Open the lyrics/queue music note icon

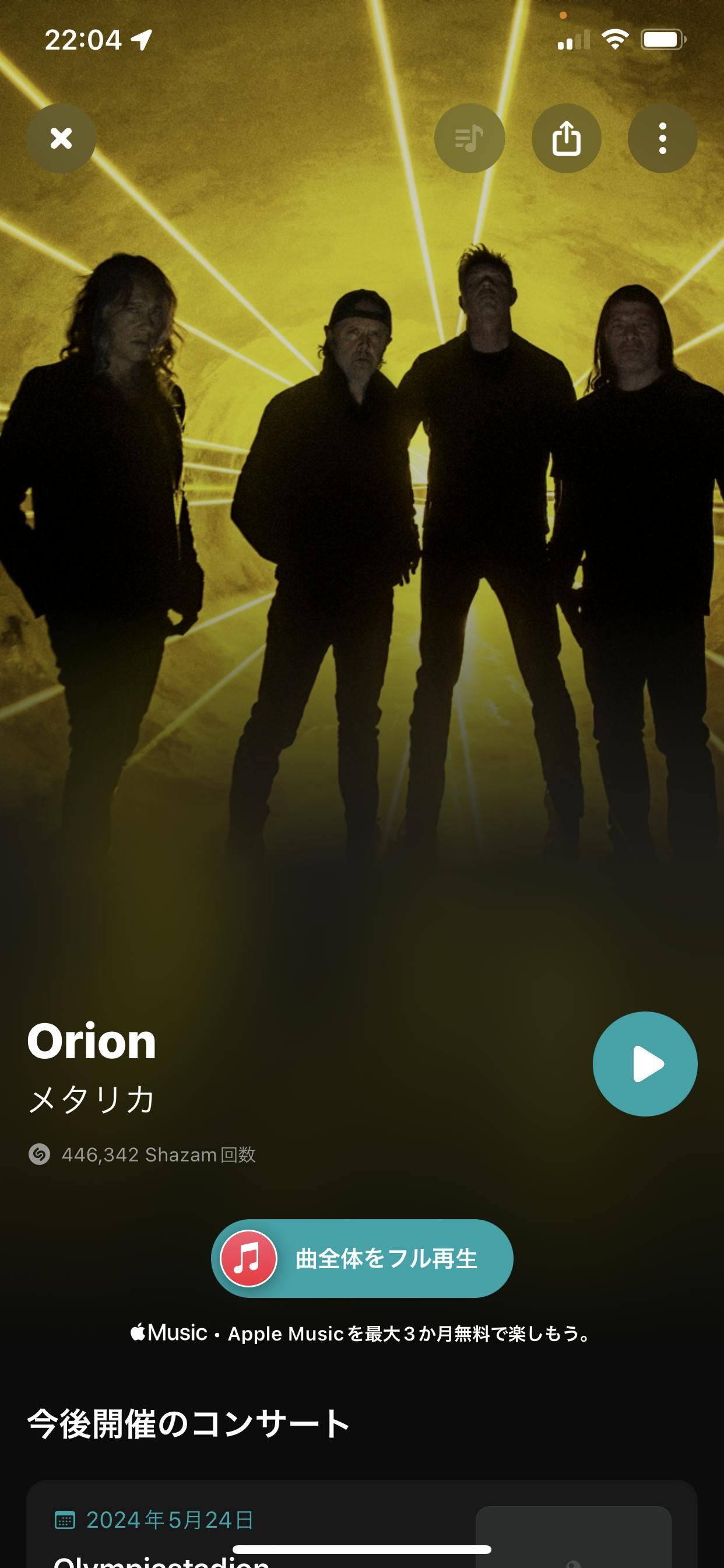[x=469, y=138]
